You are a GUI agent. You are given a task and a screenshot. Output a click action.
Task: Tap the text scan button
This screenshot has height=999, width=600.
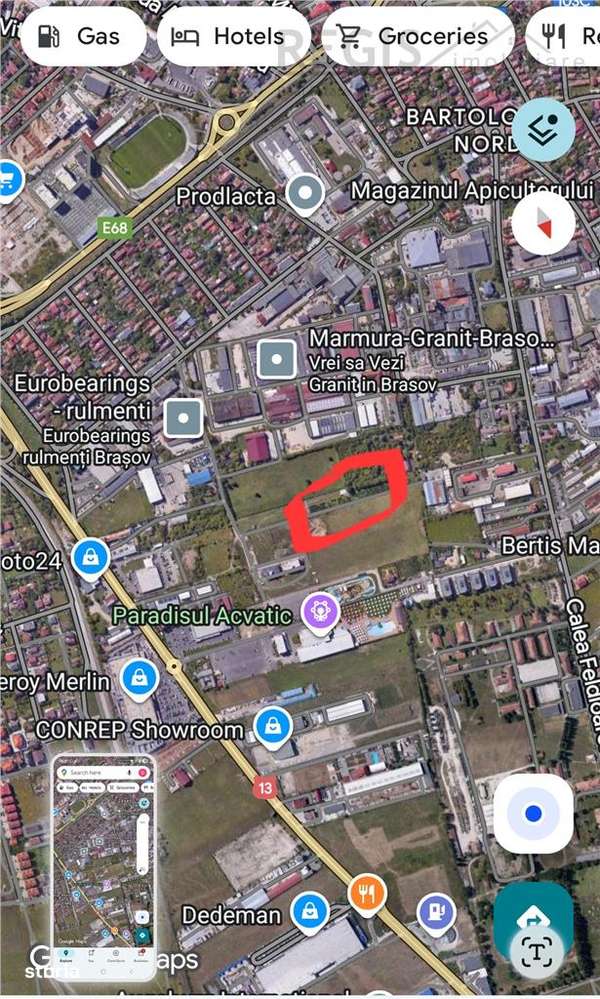coord(536,953)
